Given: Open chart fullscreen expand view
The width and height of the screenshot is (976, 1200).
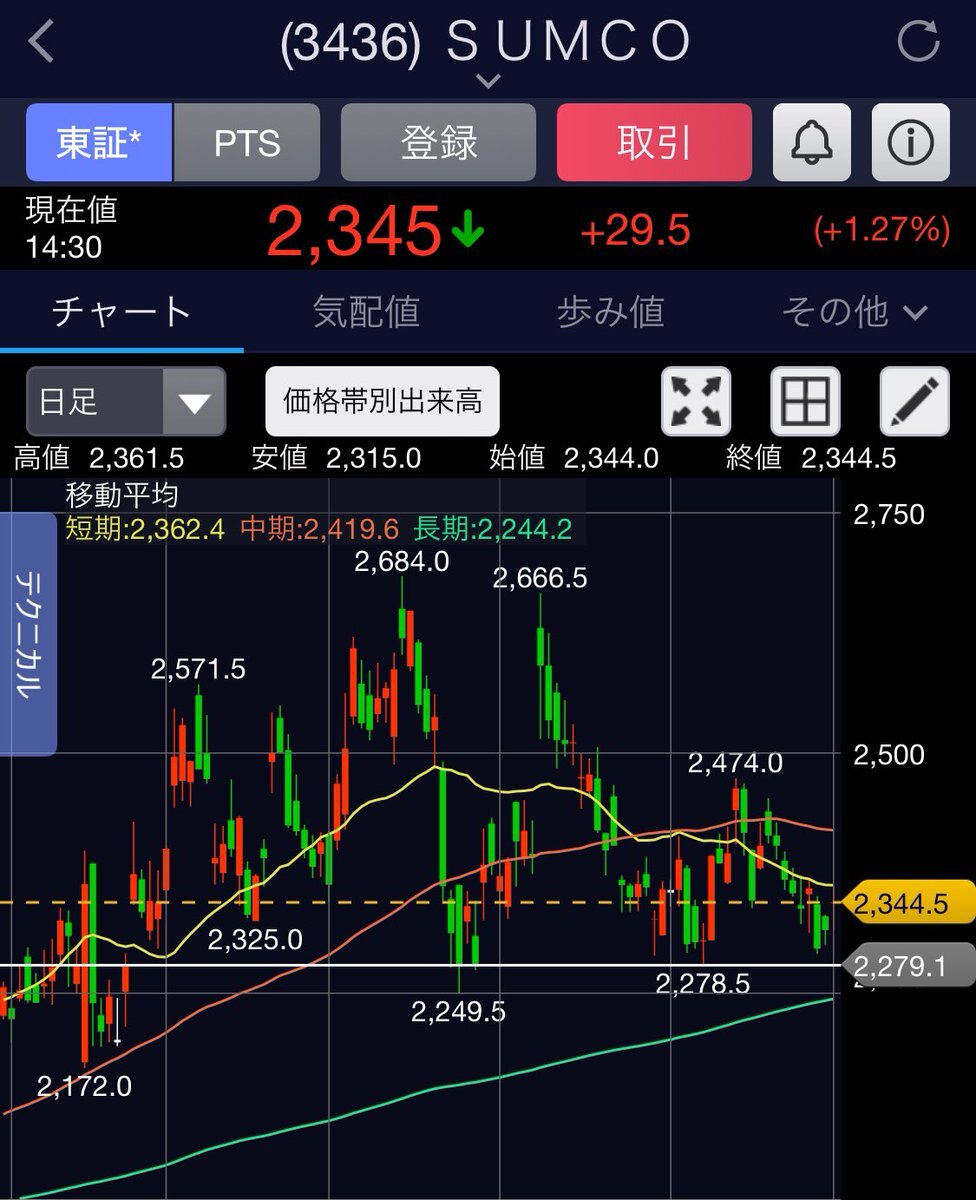Looking at the screenshot, I should point(696,401).
